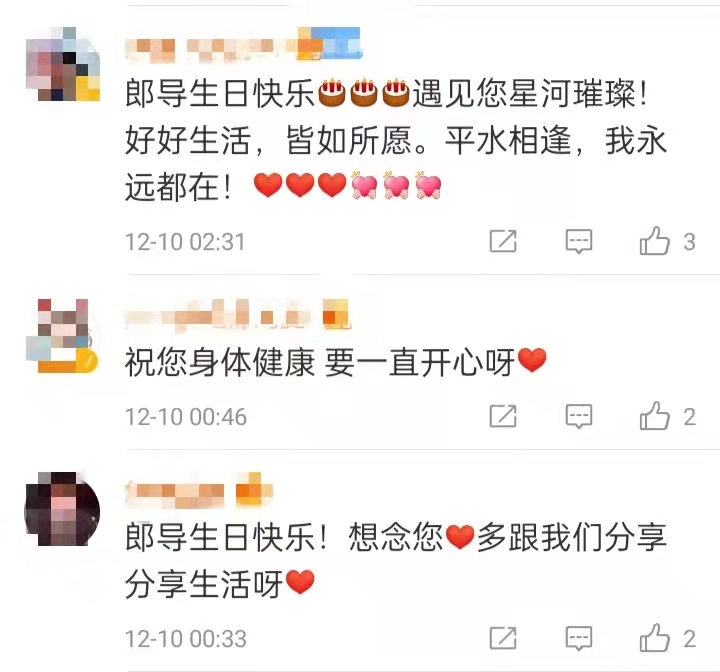Image resolution: width=720 pixels, height=672 pixels.
Task: Repost the comment posted at 12-10 00:33
Action: (502, 638)
